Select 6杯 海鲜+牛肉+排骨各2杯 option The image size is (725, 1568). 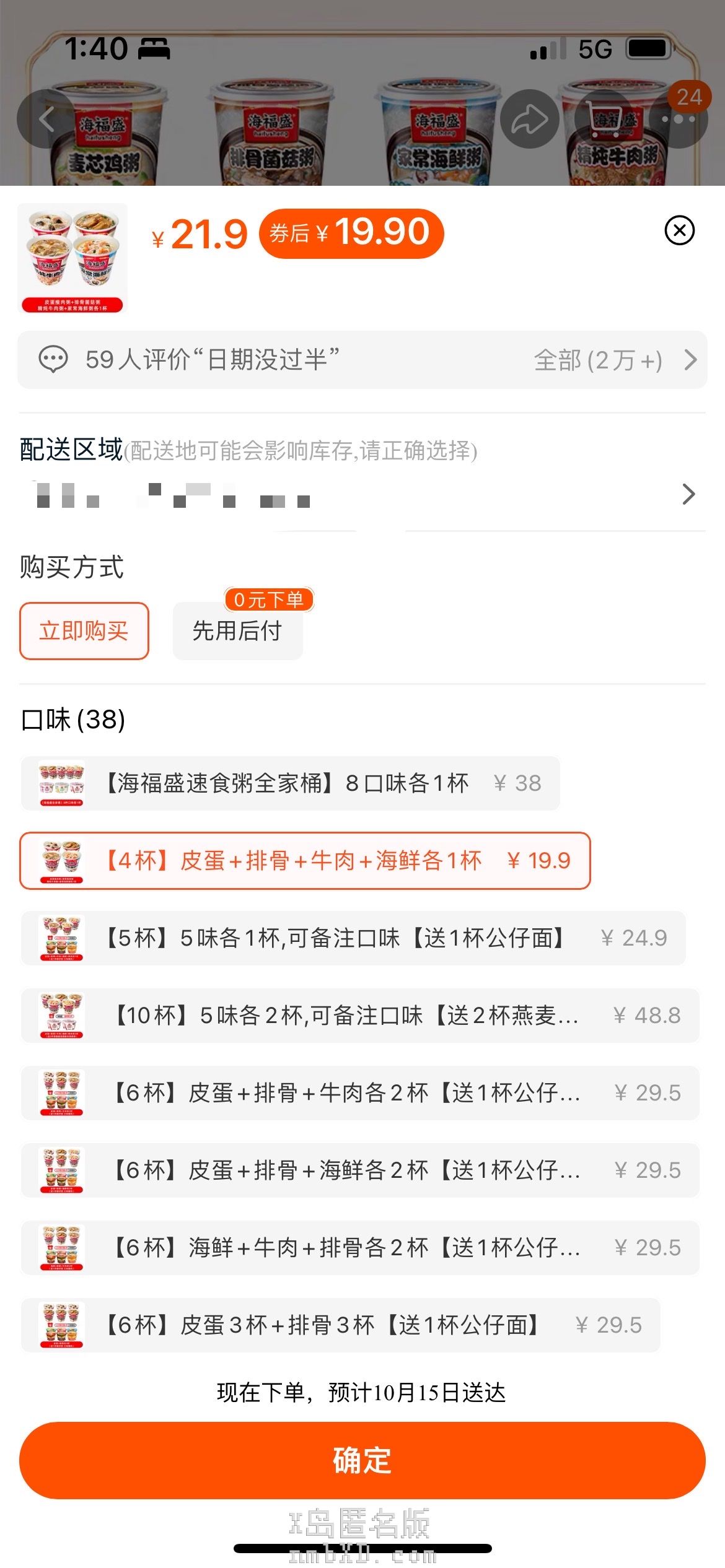point(360,1248)
